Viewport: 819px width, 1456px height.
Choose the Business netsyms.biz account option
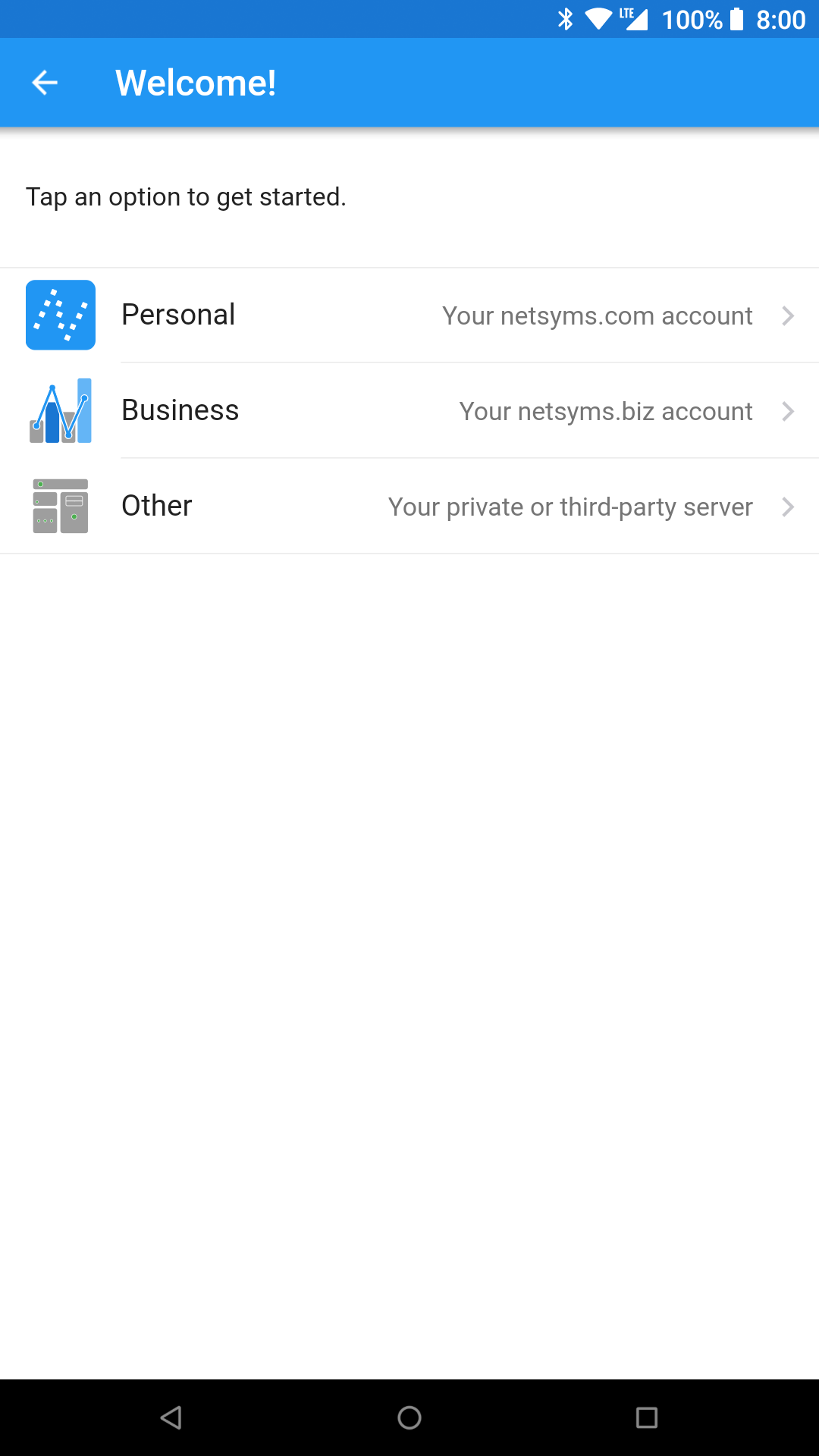click(409, 411)
